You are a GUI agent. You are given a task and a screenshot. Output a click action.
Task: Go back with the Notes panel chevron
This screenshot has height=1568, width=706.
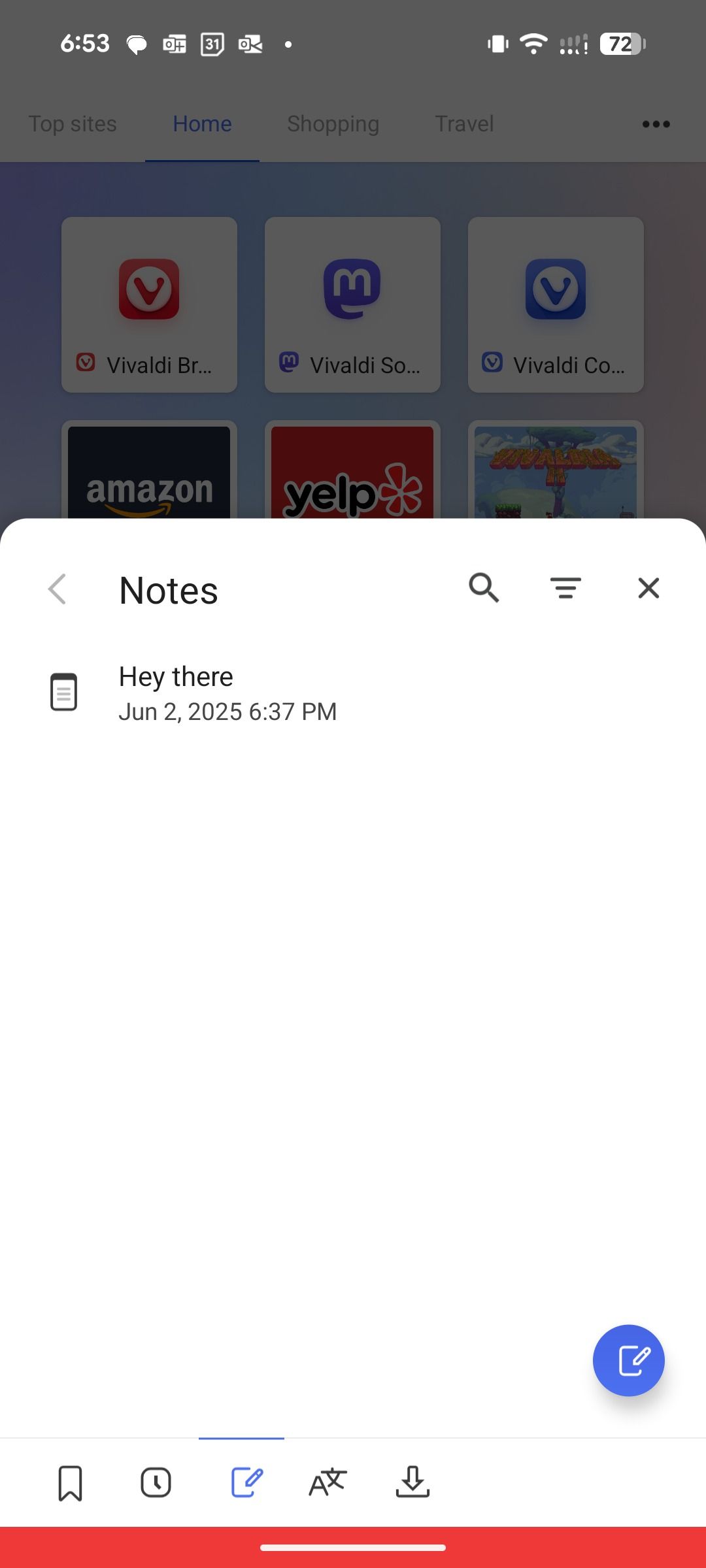point(58,588)
